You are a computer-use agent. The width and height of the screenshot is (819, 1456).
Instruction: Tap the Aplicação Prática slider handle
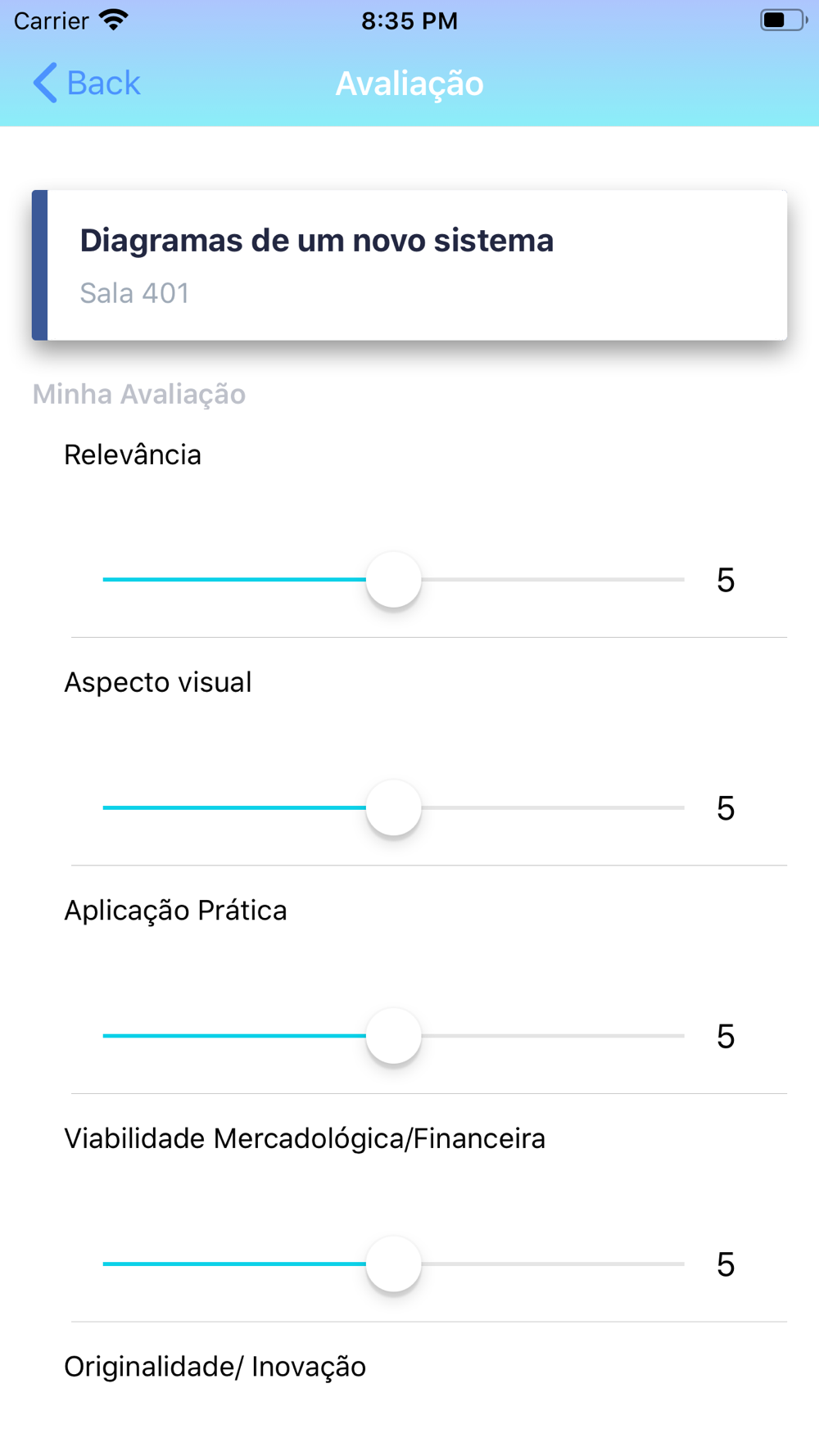click(x=394, y=1036)
